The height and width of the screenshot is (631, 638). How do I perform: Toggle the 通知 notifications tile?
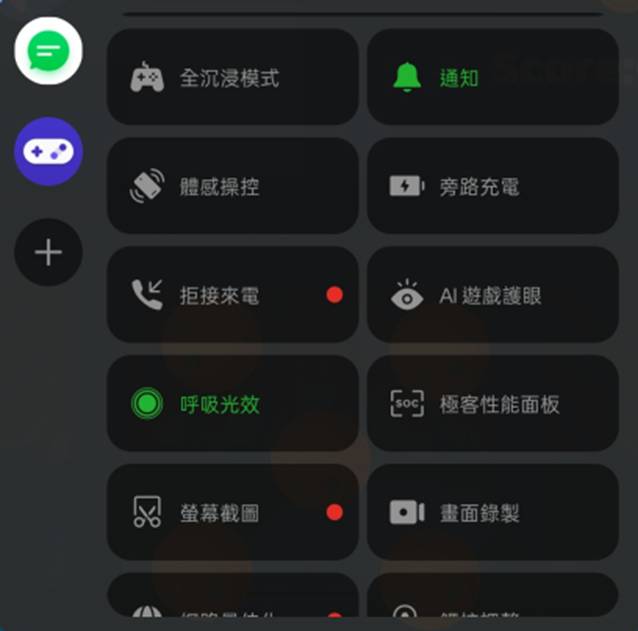[492, 77]
